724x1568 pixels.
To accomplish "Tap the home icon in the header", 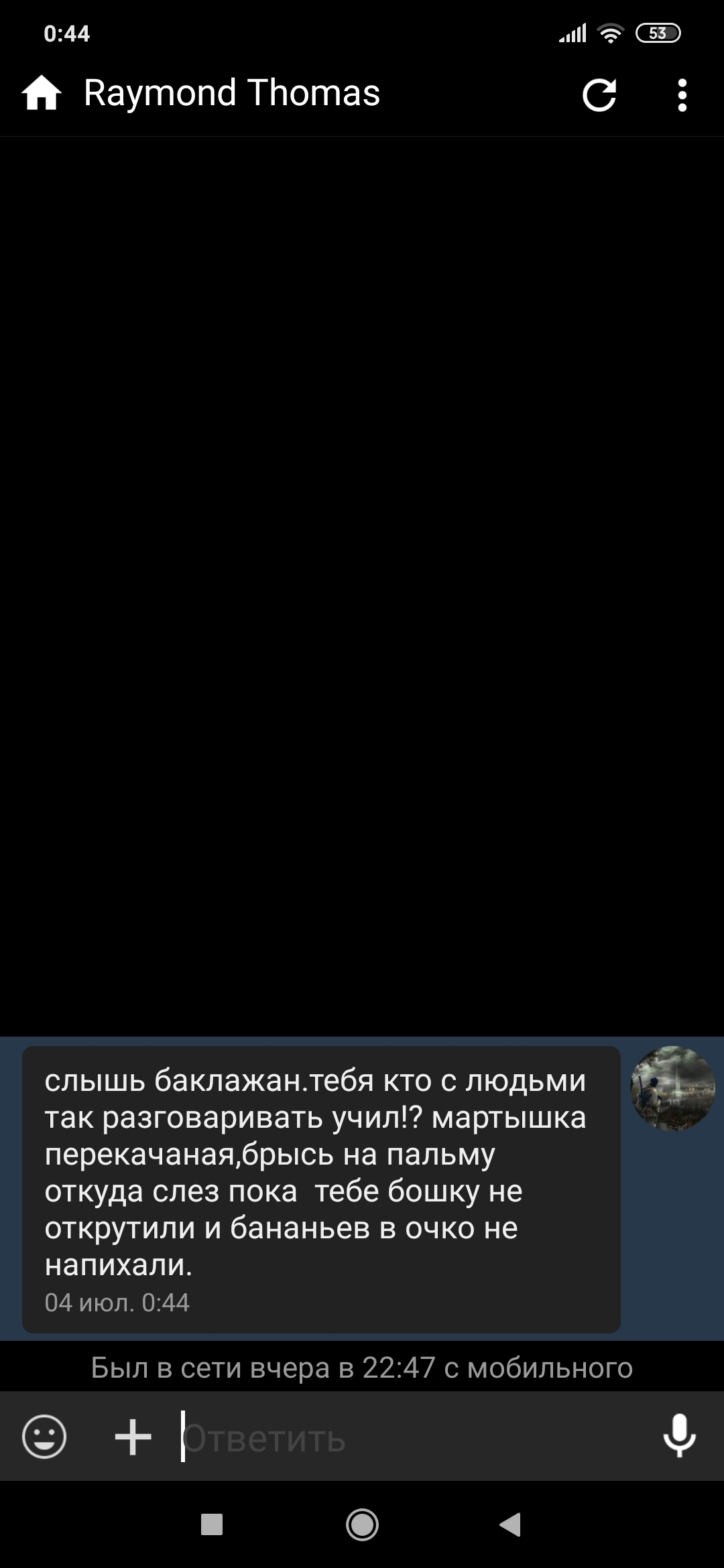I will pyautogui.click(x=42, y=93).
